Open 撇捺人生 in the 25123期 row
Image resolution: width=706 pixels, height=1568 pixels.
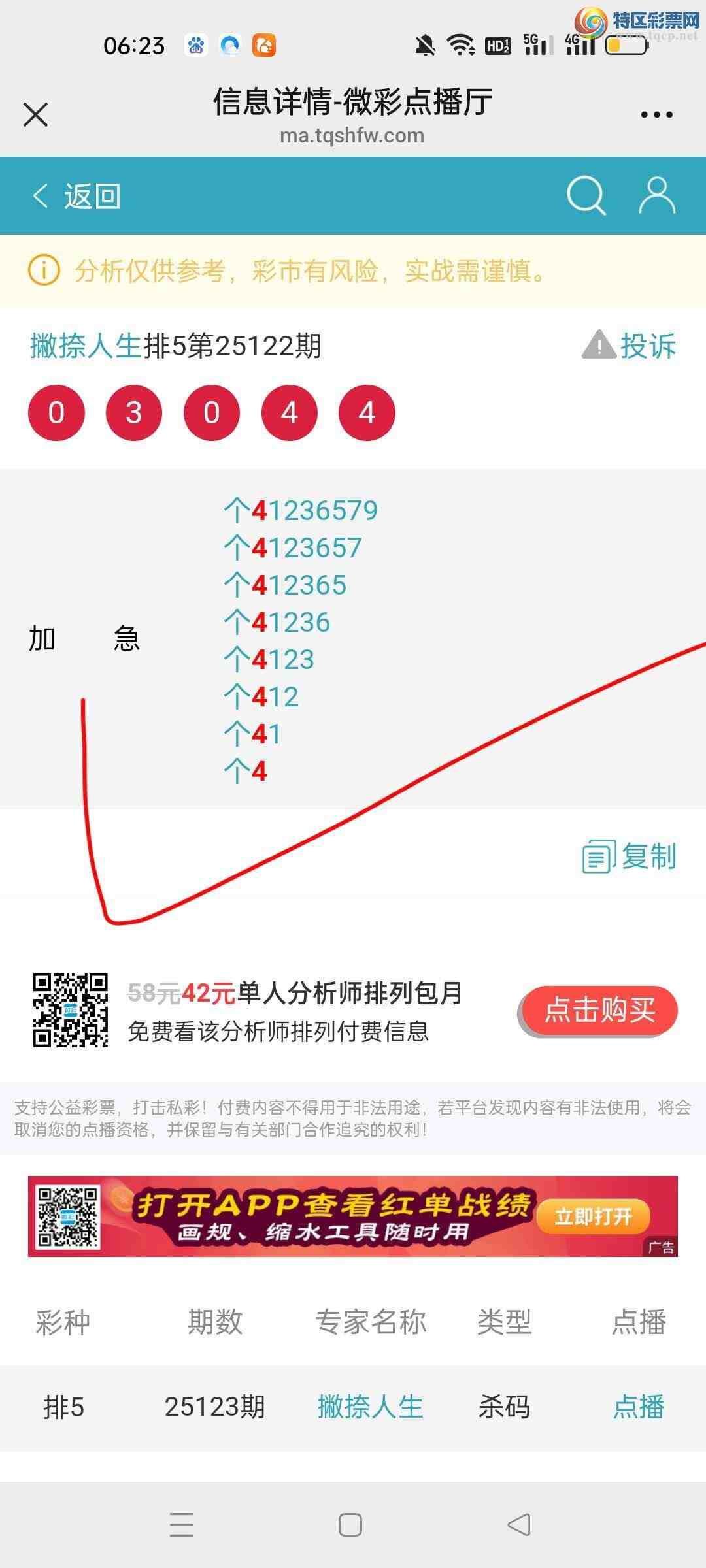point(370,1407)
